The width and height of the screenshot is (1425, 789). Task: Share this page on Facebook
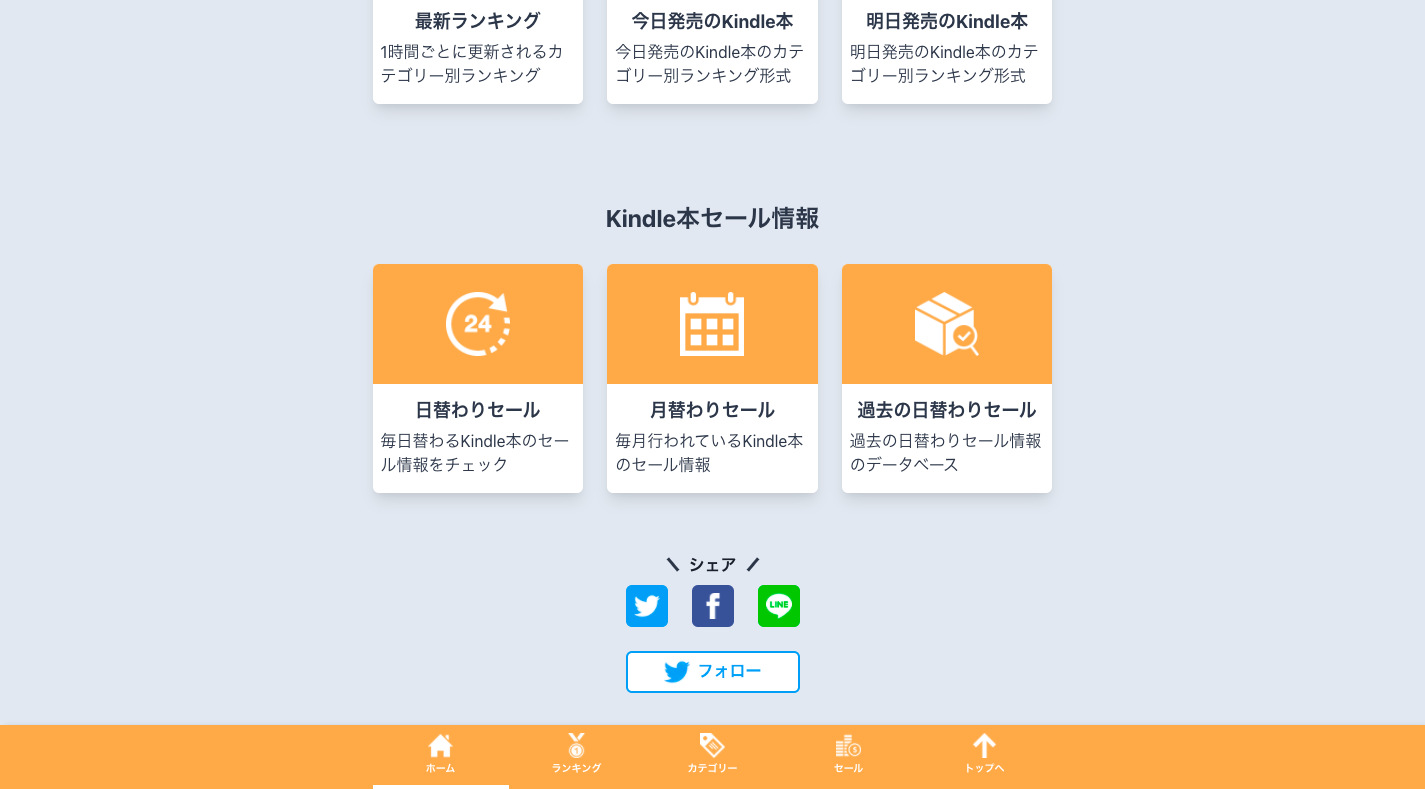(x=713, y=606)
